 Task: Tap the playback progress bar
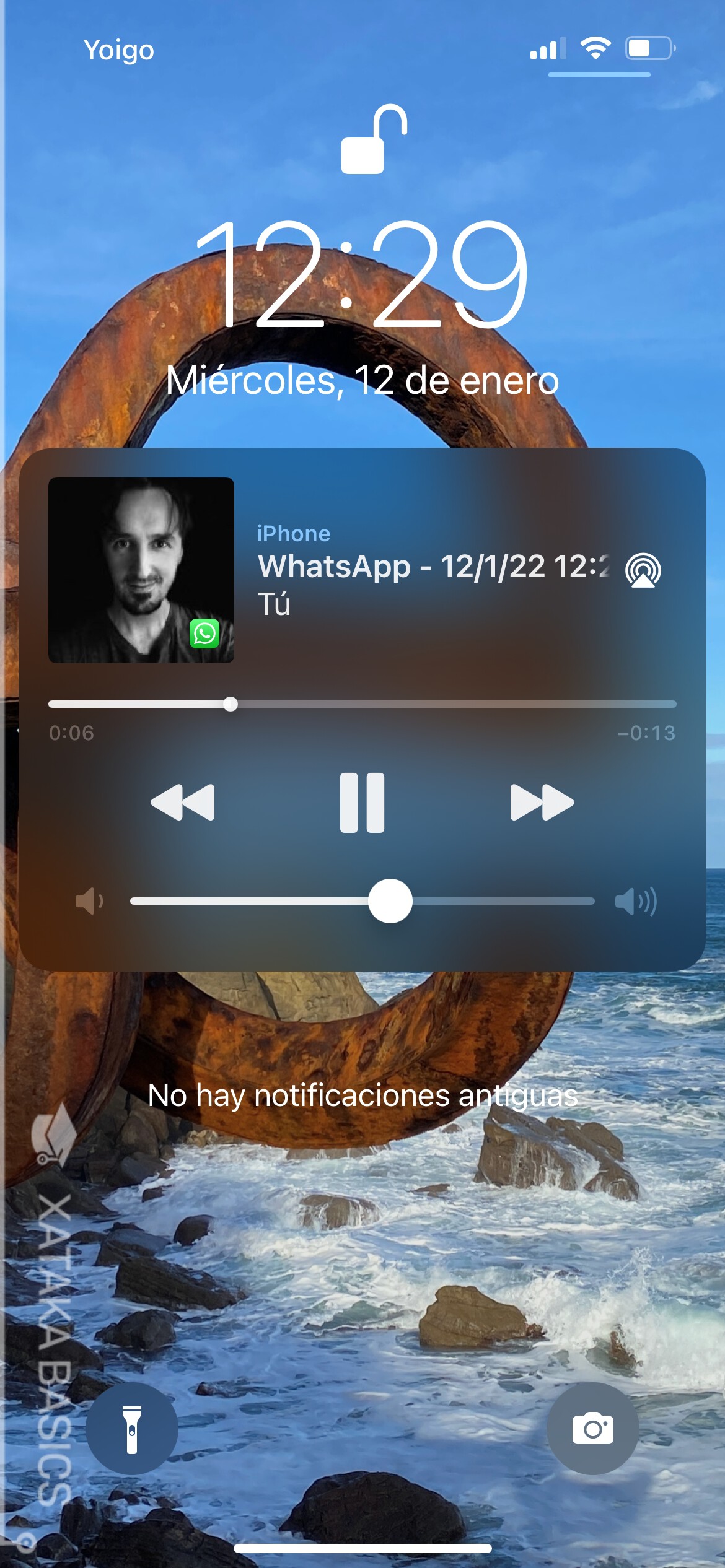point(362,704)
